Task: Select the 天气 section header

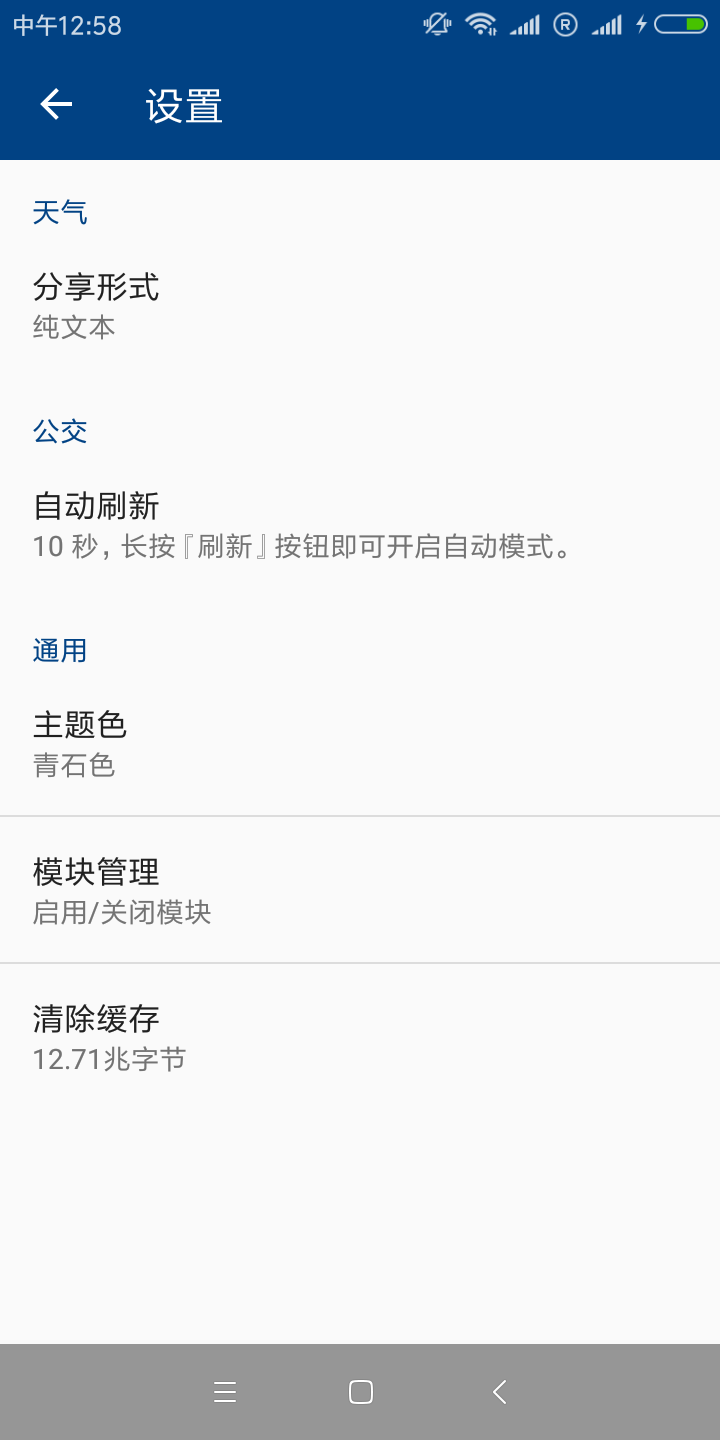Action: pyautogui.click(x=61, y=211)
